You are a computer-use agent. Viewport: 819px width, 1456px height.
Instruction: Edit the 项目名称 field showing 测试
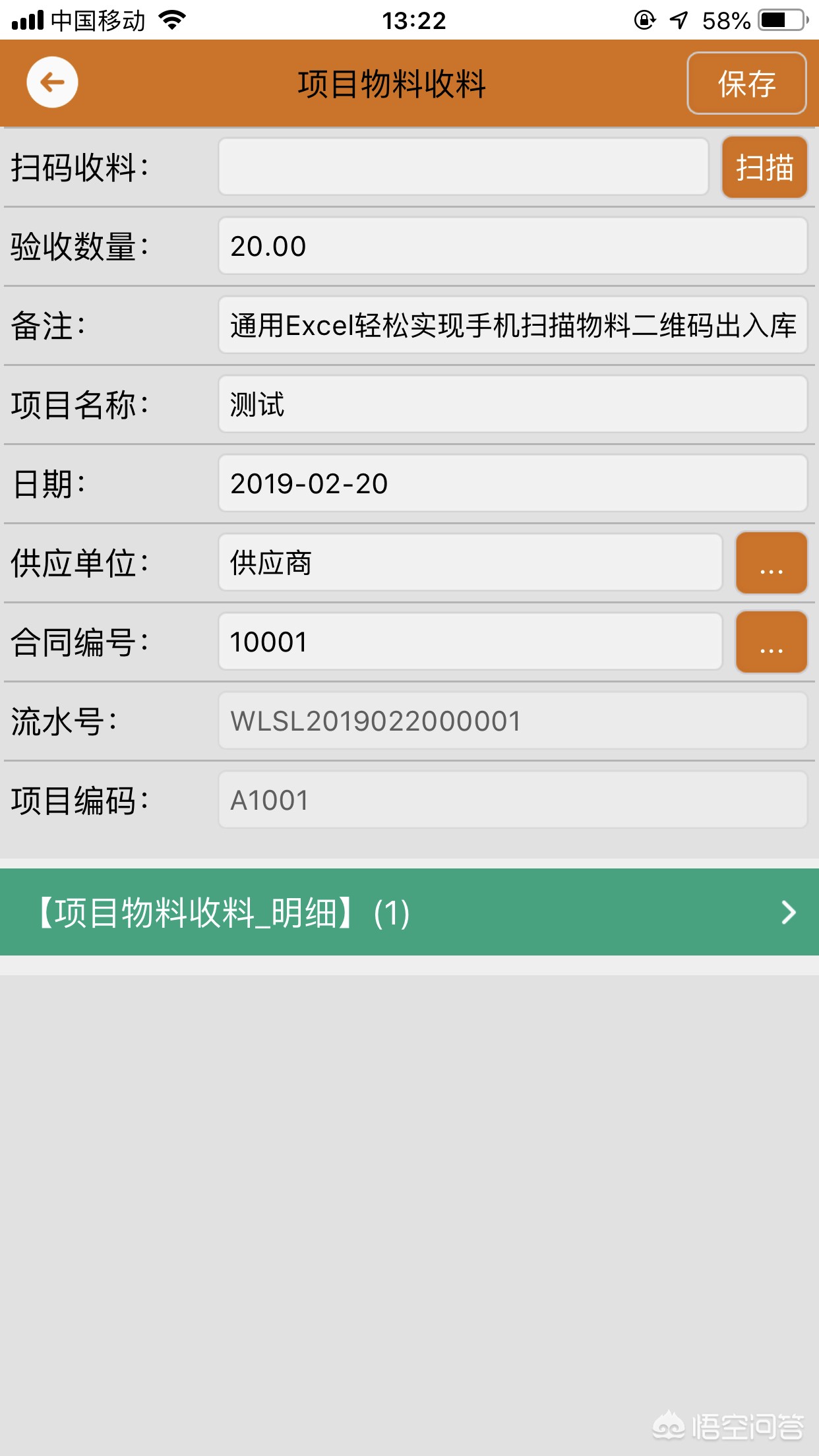[x=512, y=404]
